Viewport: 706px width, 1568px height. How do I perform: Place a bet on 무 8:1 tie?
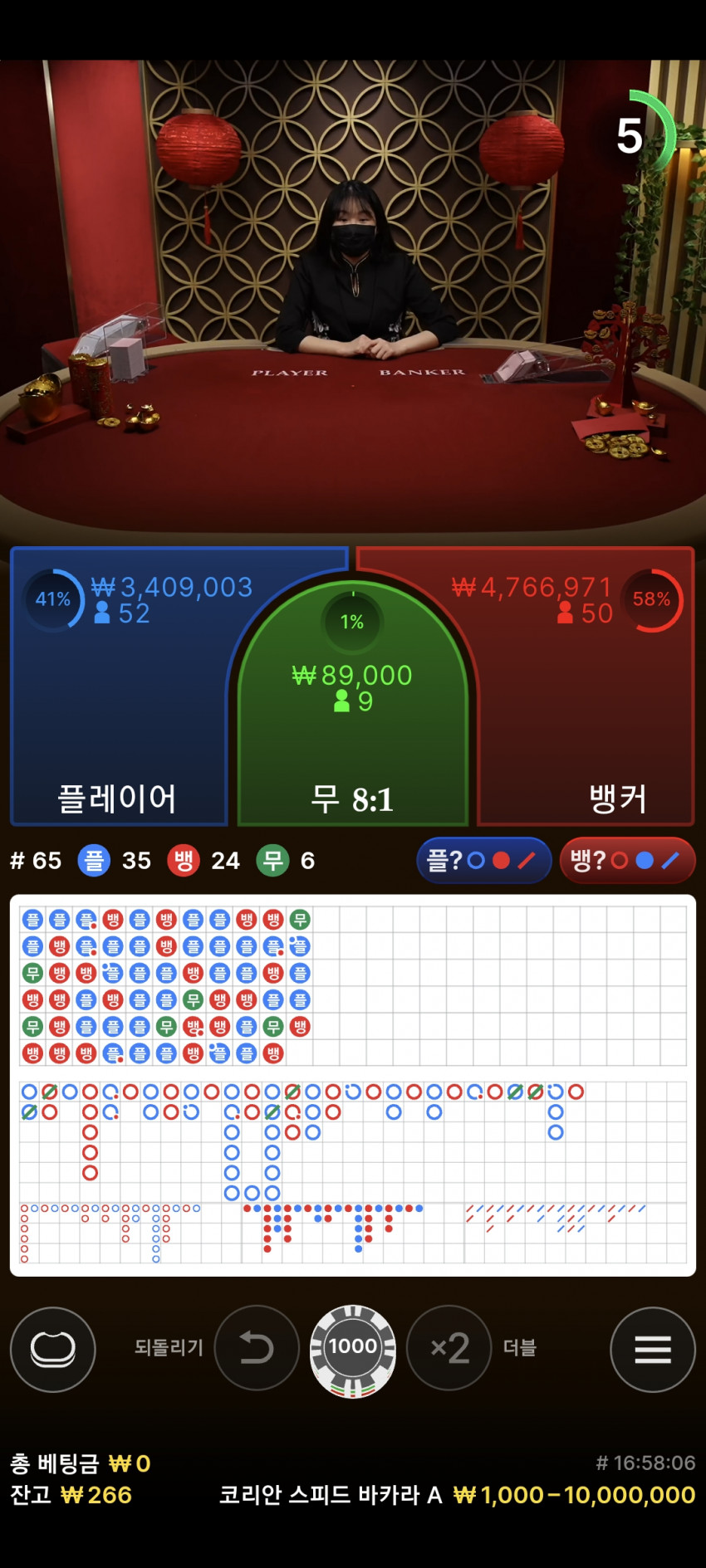(352, 730)
